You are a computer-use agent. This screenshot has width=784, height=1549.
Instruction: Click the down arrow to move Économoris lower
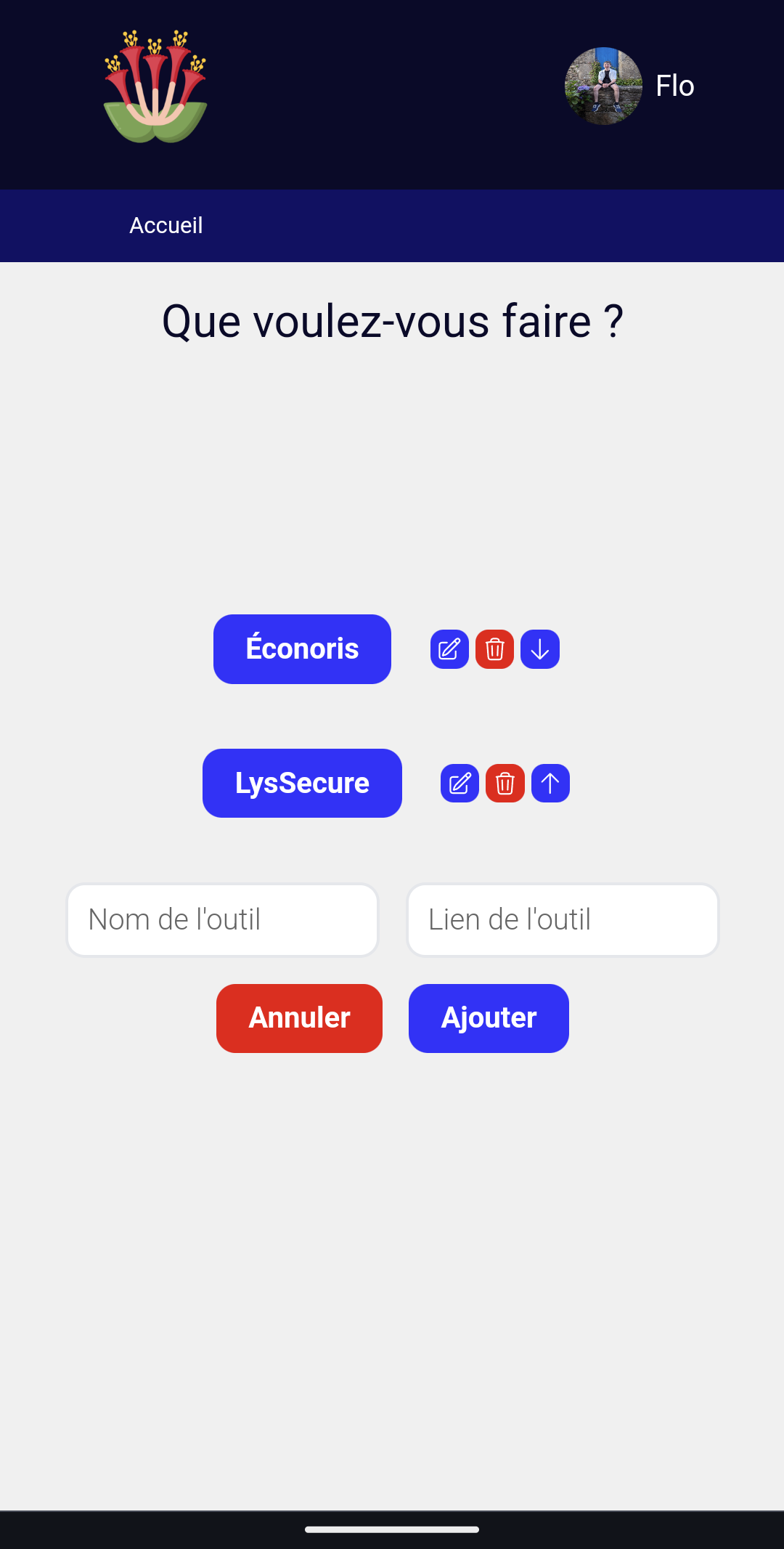[539, 649]
